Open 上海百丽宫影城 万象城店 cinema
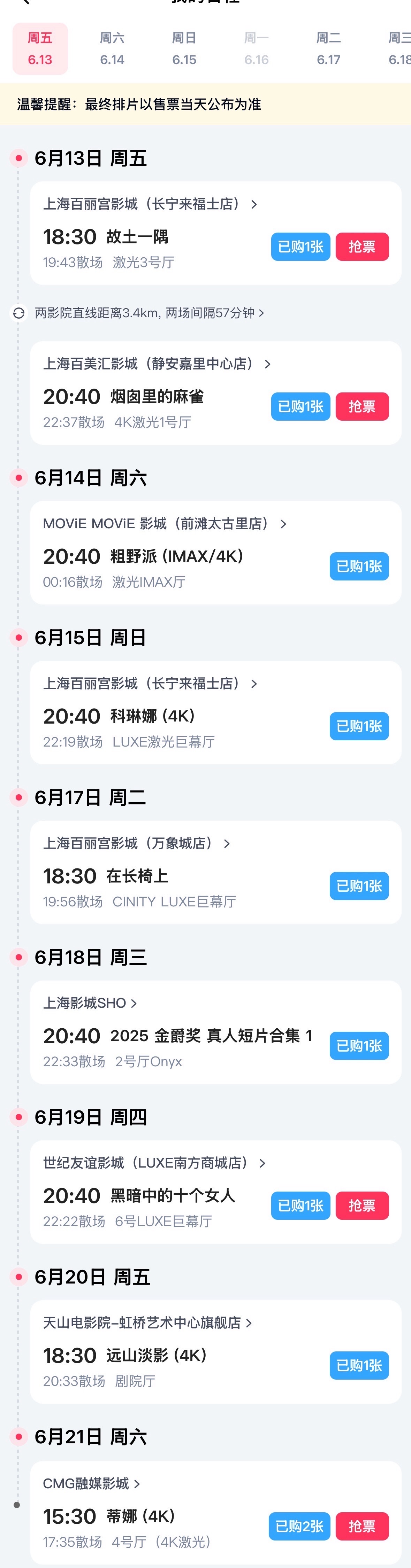411x1568 pixels. (136, 843)
